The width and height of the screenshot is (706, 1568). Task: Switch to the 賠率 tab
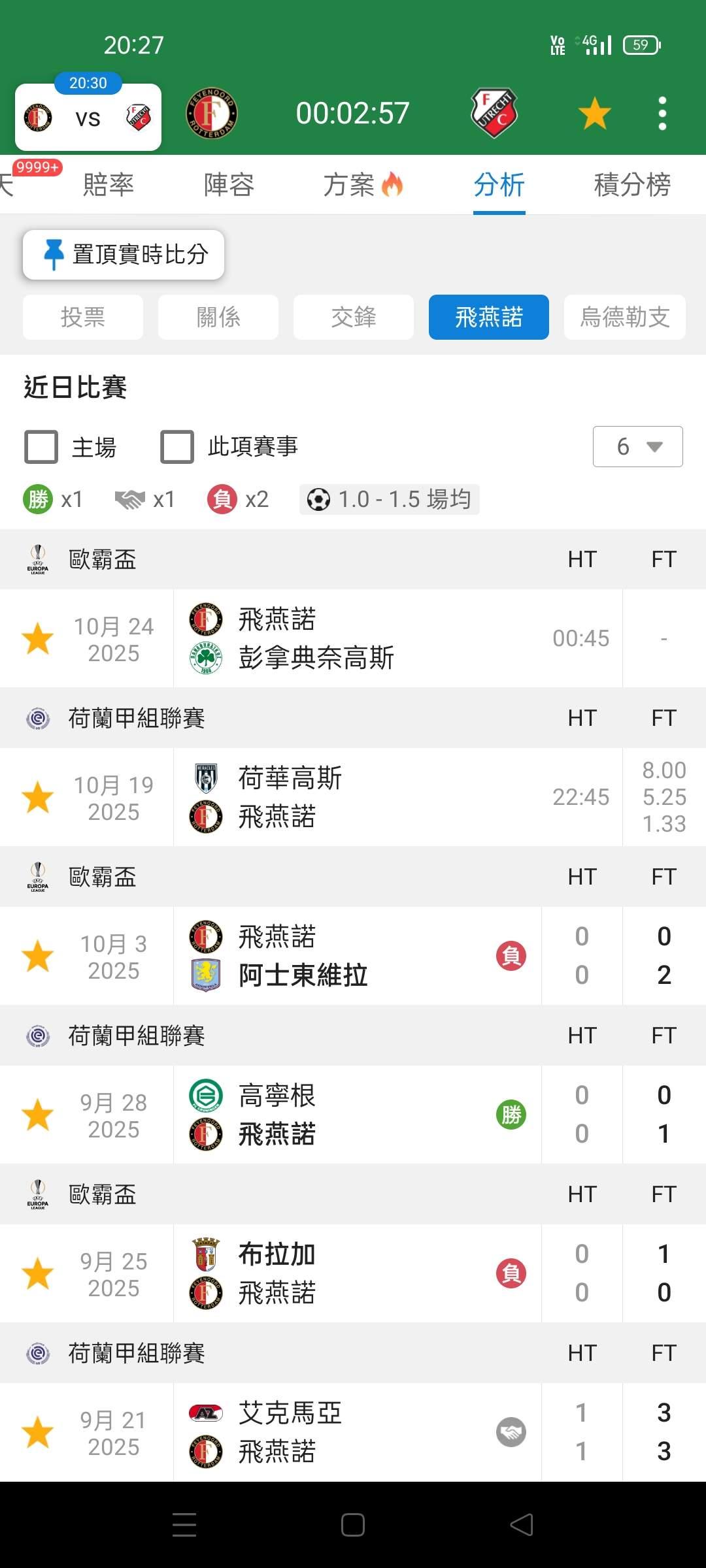109,185
